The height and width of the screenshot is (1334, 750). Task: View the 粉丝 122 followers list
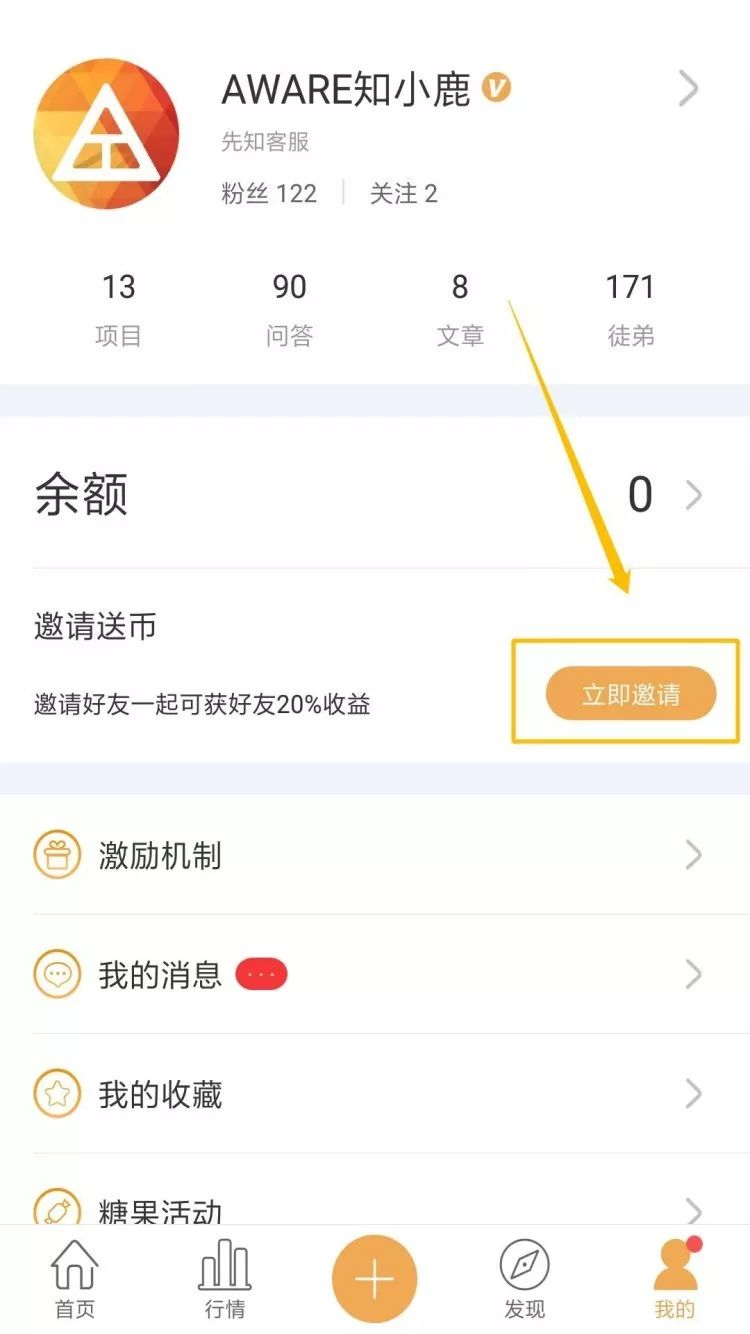pyautogui.click(x=269, y=193)
